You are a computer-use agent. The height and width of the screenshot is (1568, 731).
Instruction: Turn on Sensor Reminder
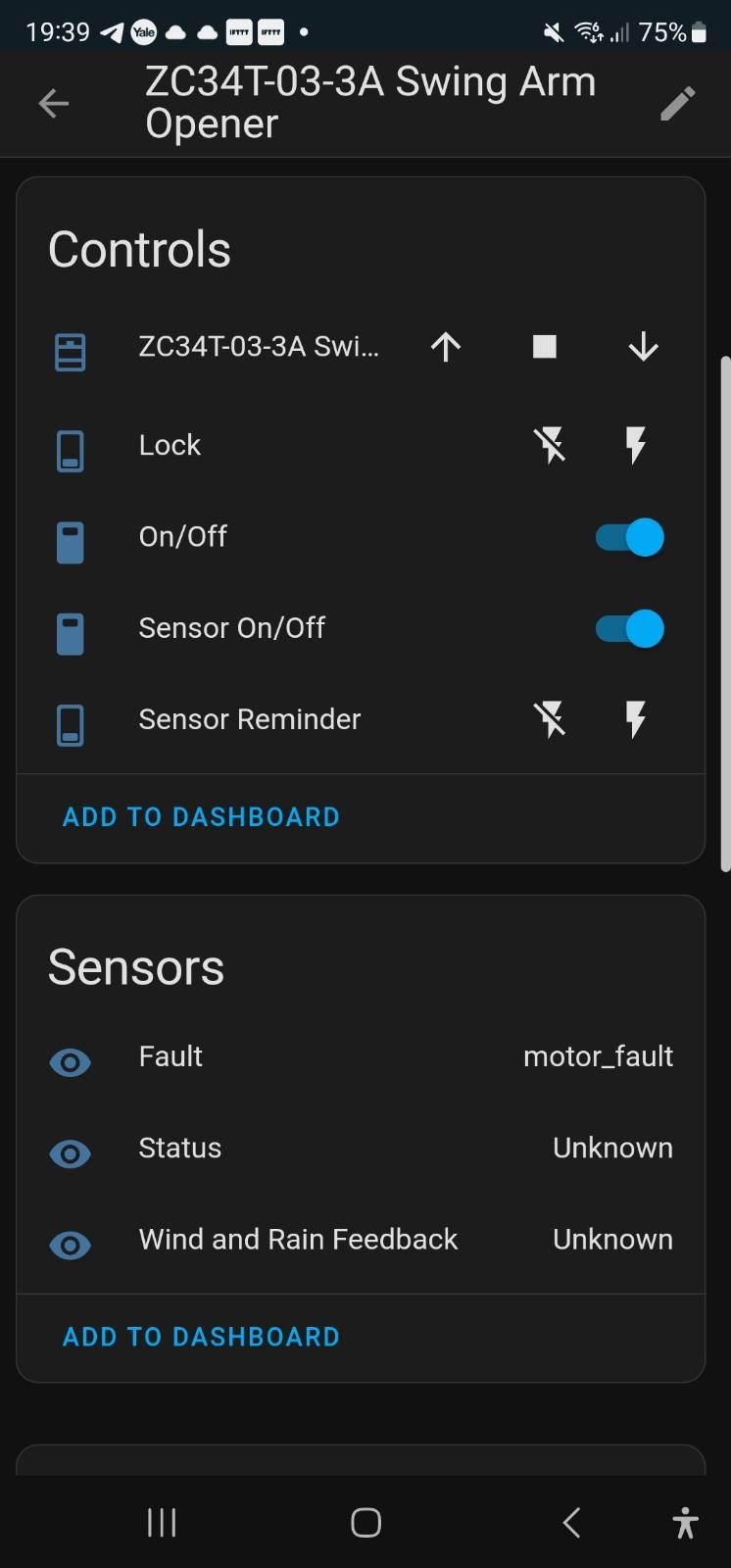(x=636, y=719)
